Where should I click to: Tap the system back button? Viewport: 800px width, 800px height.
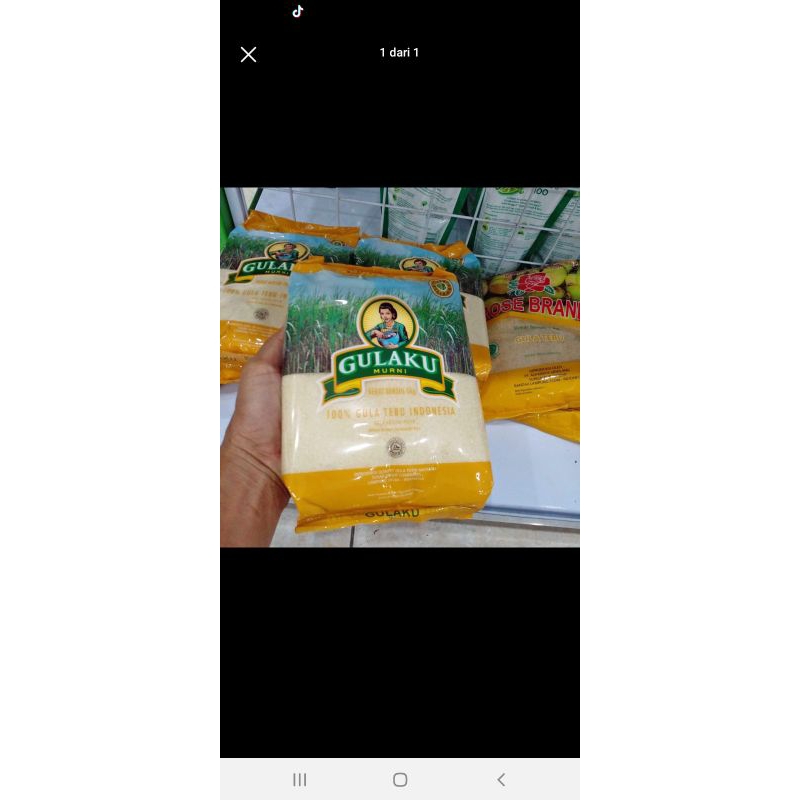(x=501, y=780)
